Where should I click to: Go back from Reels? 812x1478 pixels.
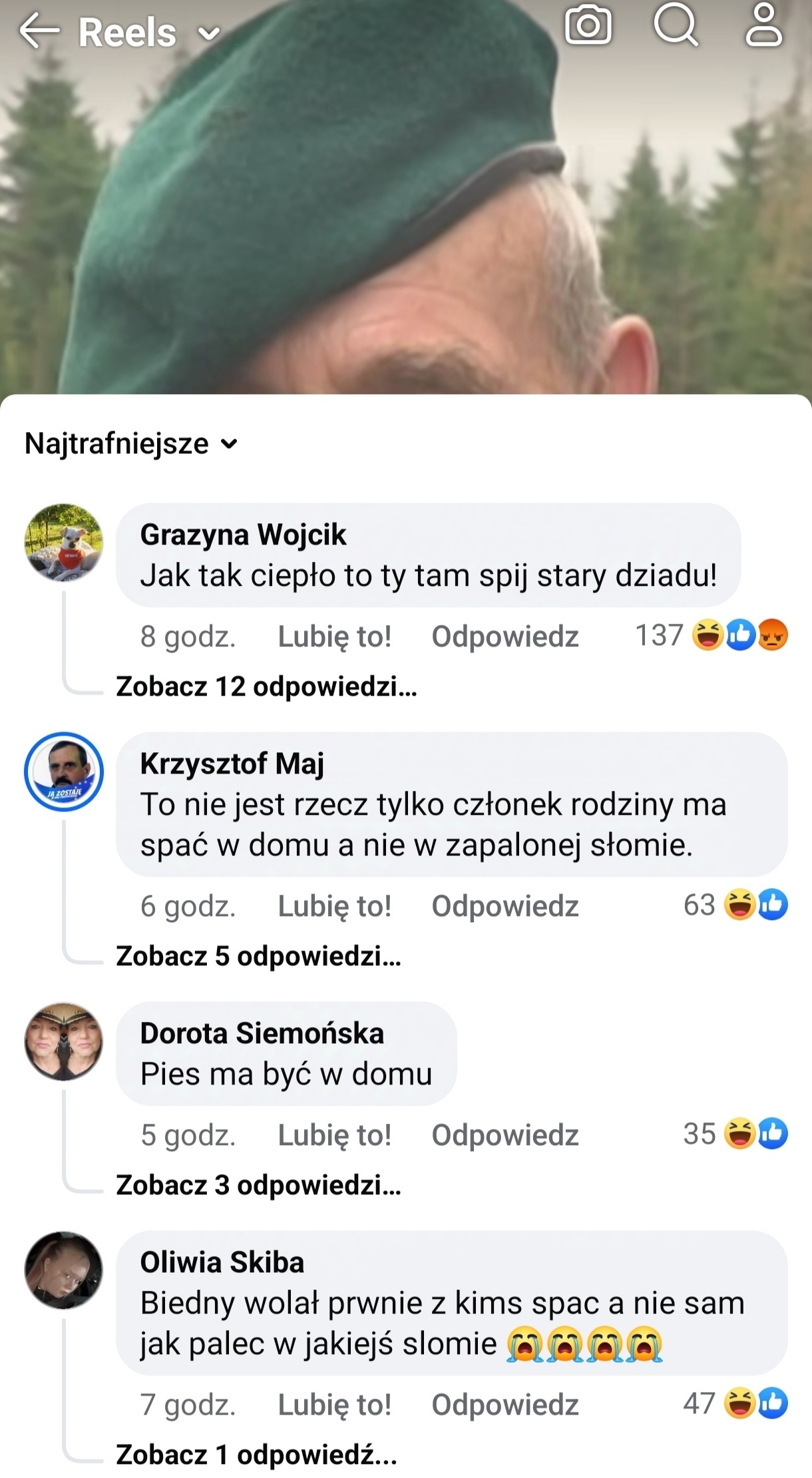point(39,31)
